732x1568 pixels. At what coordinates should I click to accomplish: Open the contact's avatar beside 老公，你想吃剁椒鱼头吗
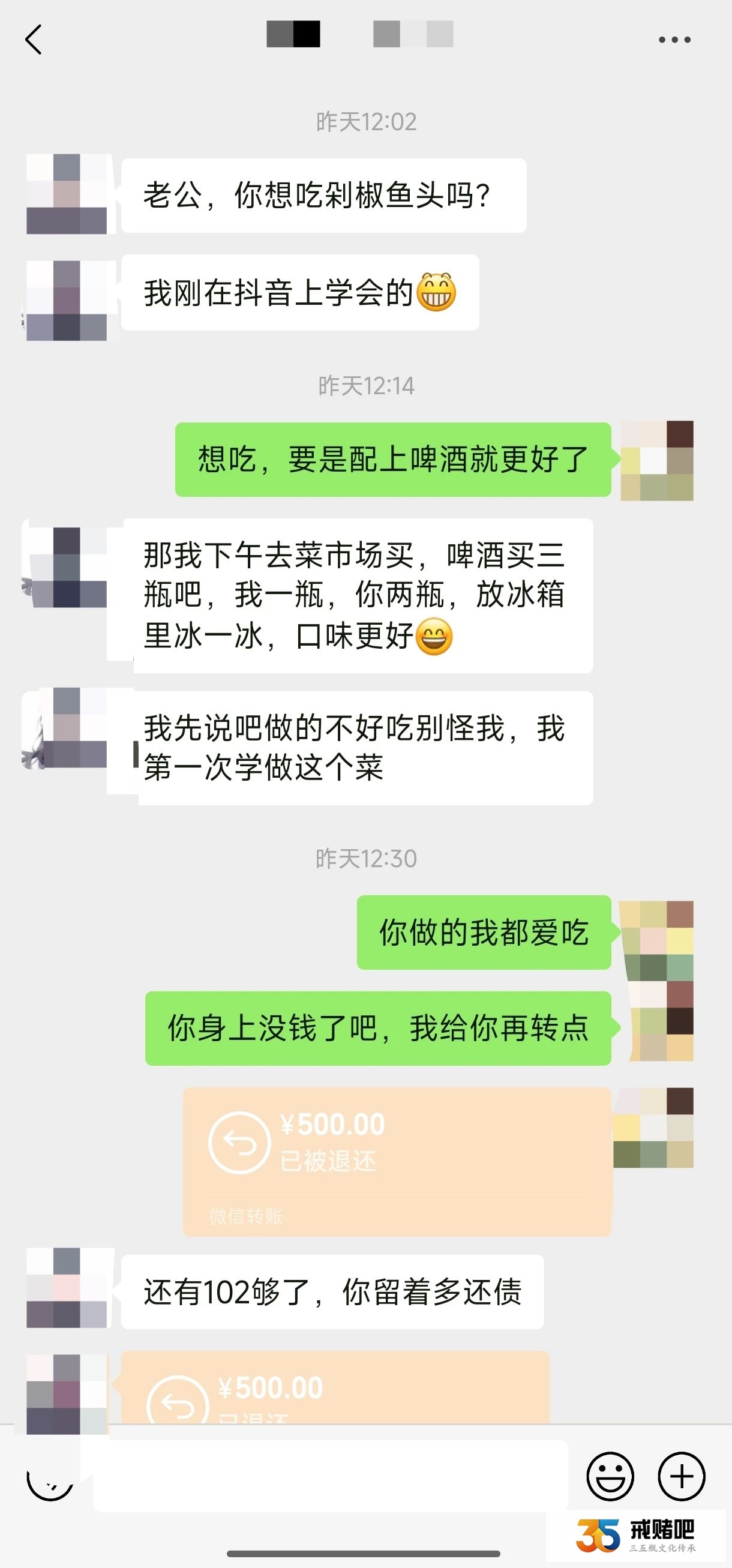click(x=67, y=194)
